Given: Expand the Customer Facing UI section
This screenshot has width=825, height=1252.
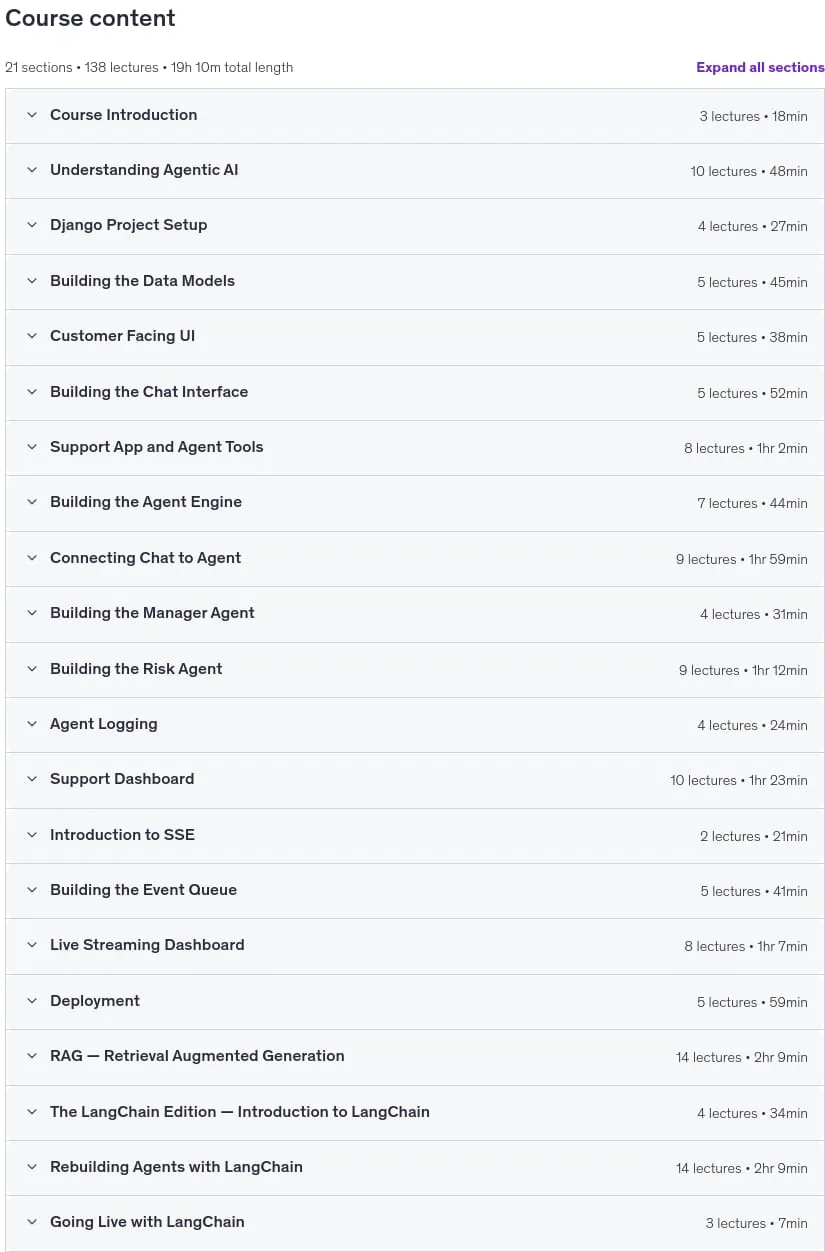Looking at the screenshot, I should pos(415,337).
